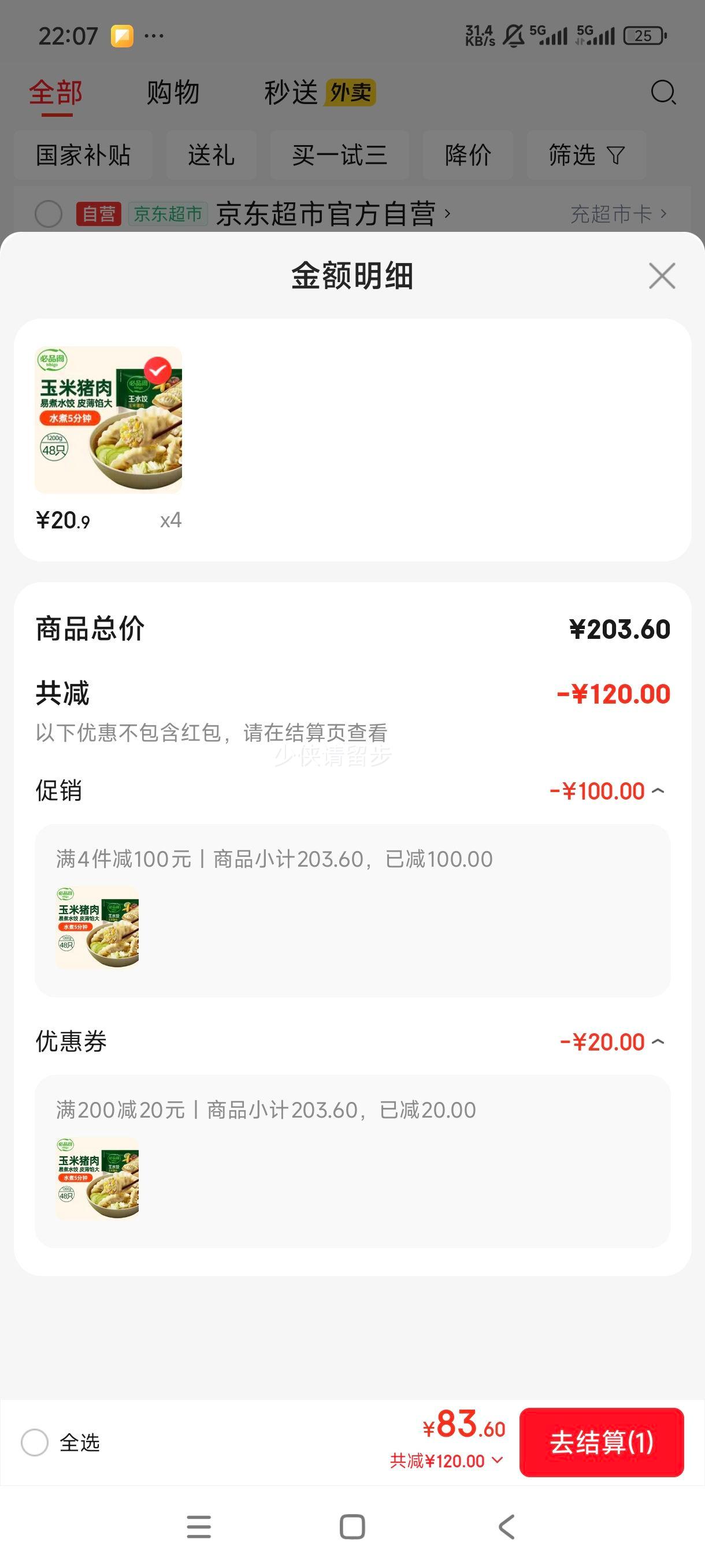Click the 京东超市 green badge
This screenshot has width=705, height=1568.
pyautogui.click(x=169, y=215)
